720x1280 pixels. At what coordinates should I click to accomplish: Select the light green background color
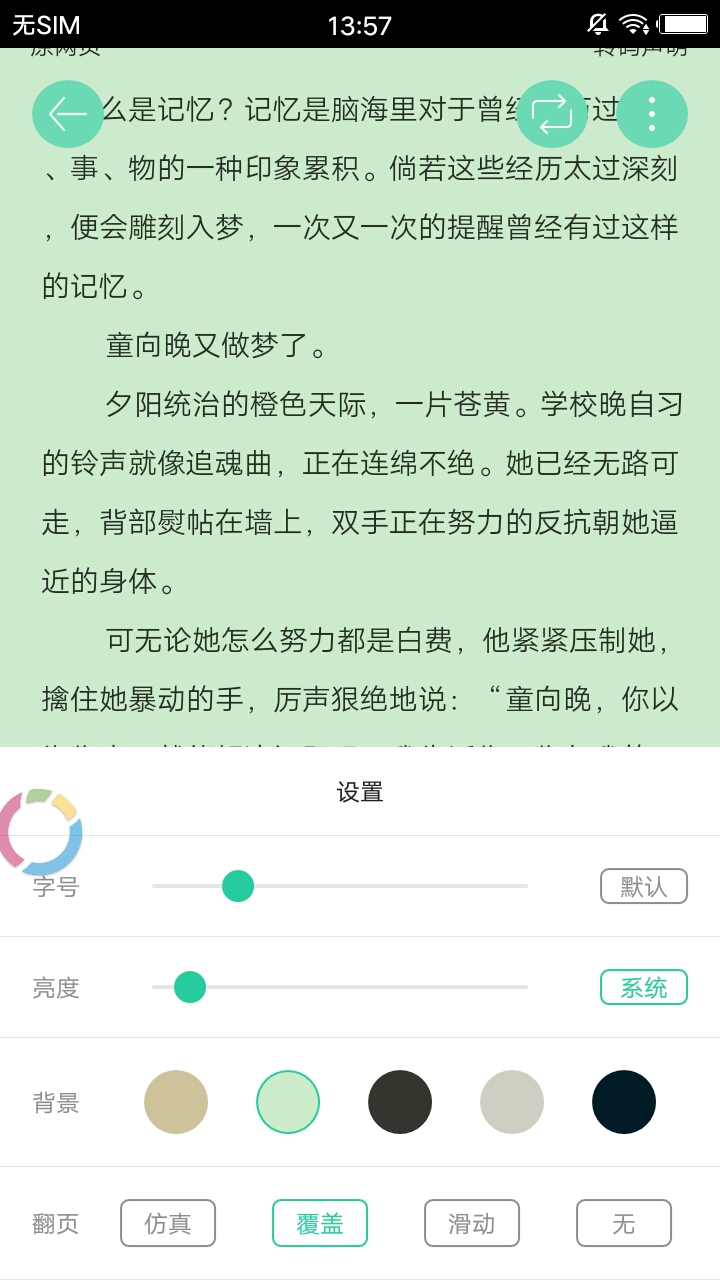pos(288,1102)
